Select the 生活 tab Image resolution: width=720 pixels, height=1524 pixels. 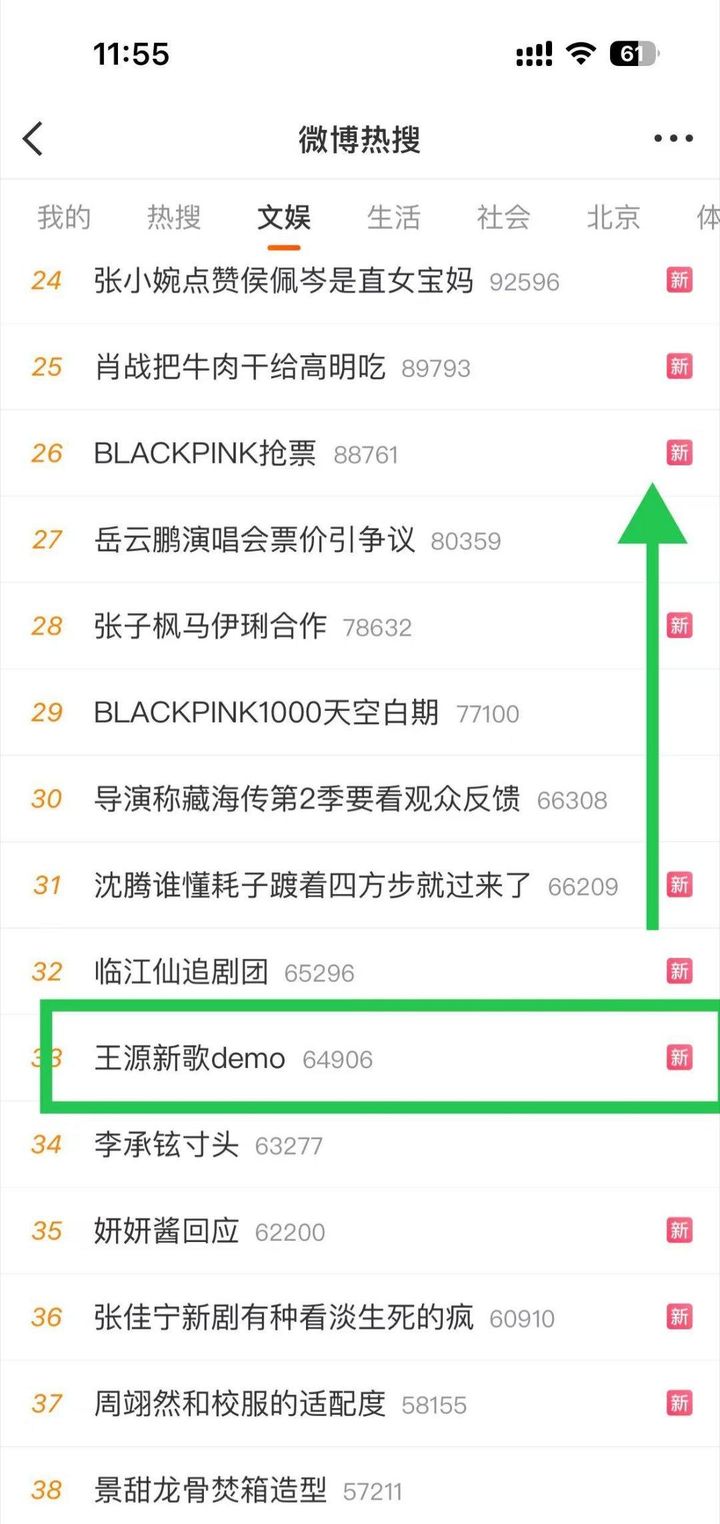(393, 217)
